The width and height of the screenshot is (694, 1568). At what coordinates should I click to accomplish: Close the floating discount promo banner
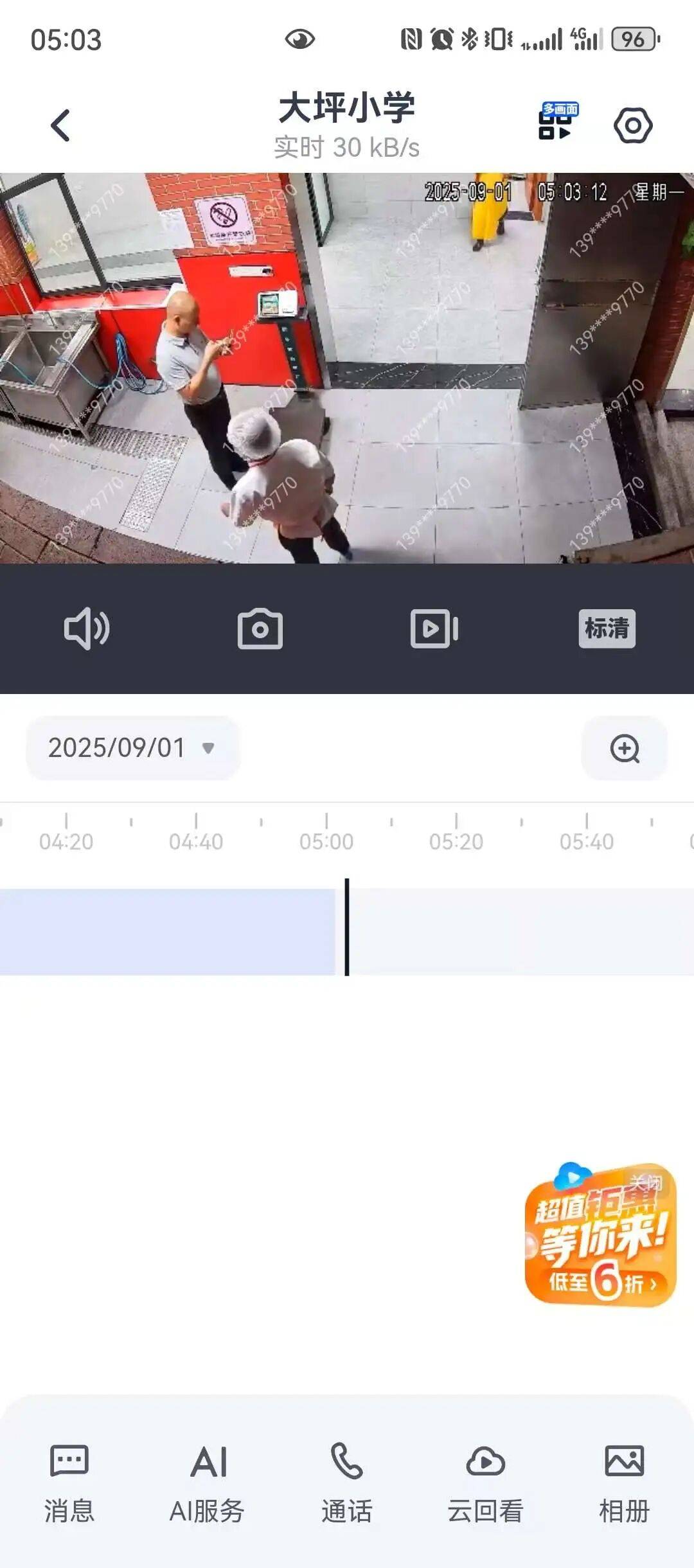coord(646,1182)
